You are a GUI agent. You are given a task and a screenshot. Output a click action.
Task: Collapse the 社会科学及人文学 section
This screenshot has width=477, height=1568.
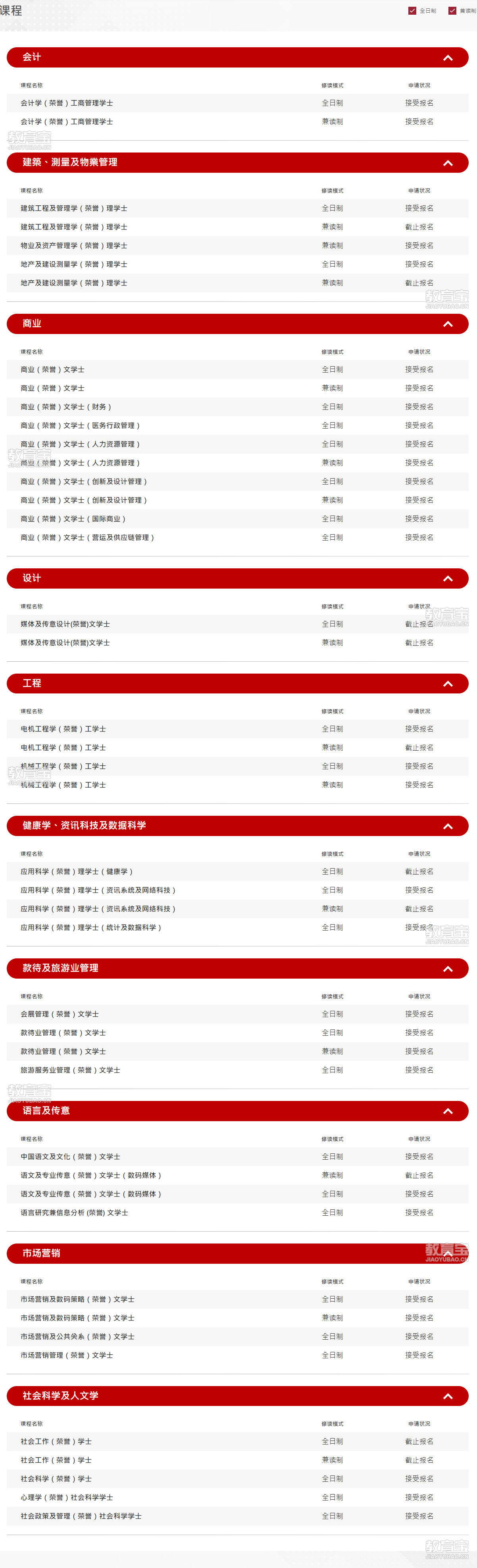448,1396
